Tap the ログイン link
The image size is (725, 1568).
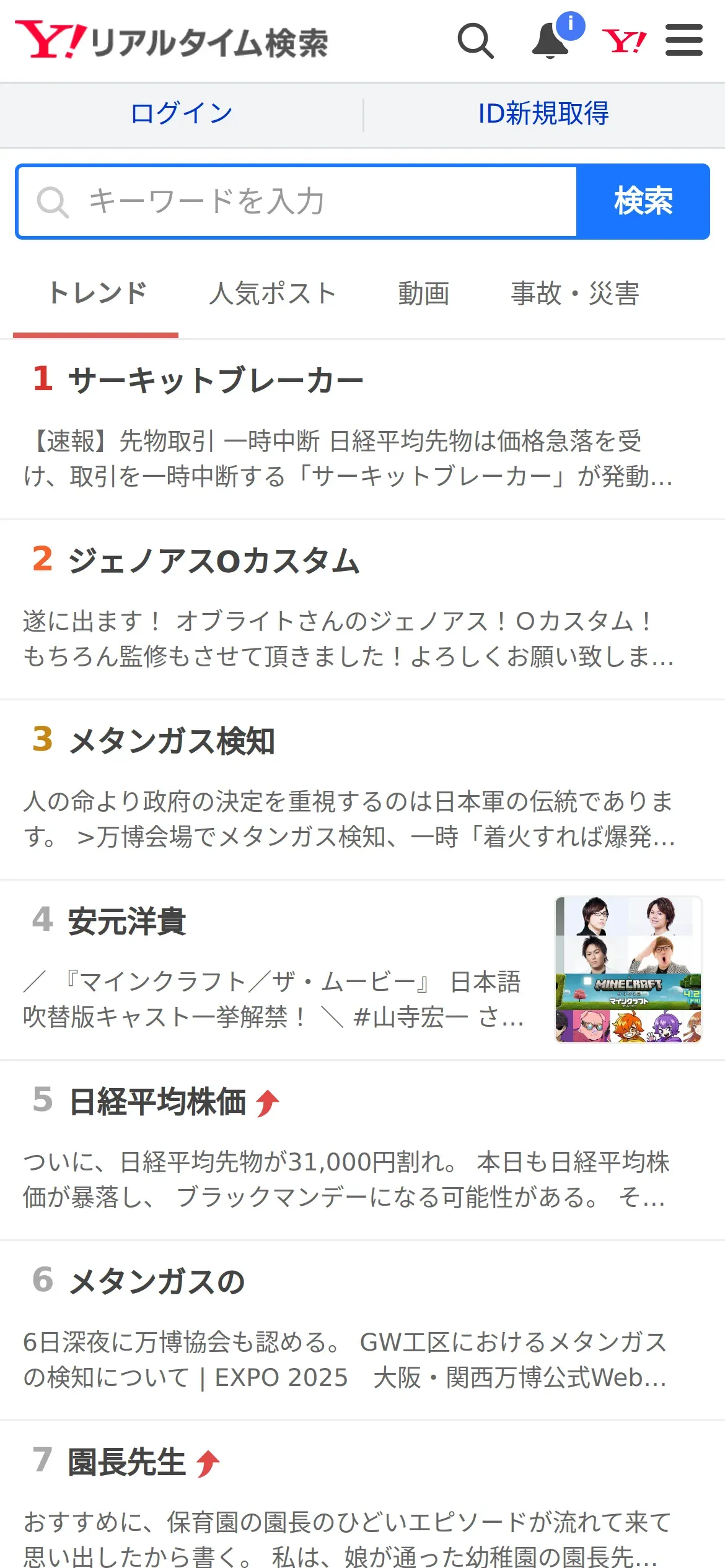pyautogui.click(x=182, y=113)
